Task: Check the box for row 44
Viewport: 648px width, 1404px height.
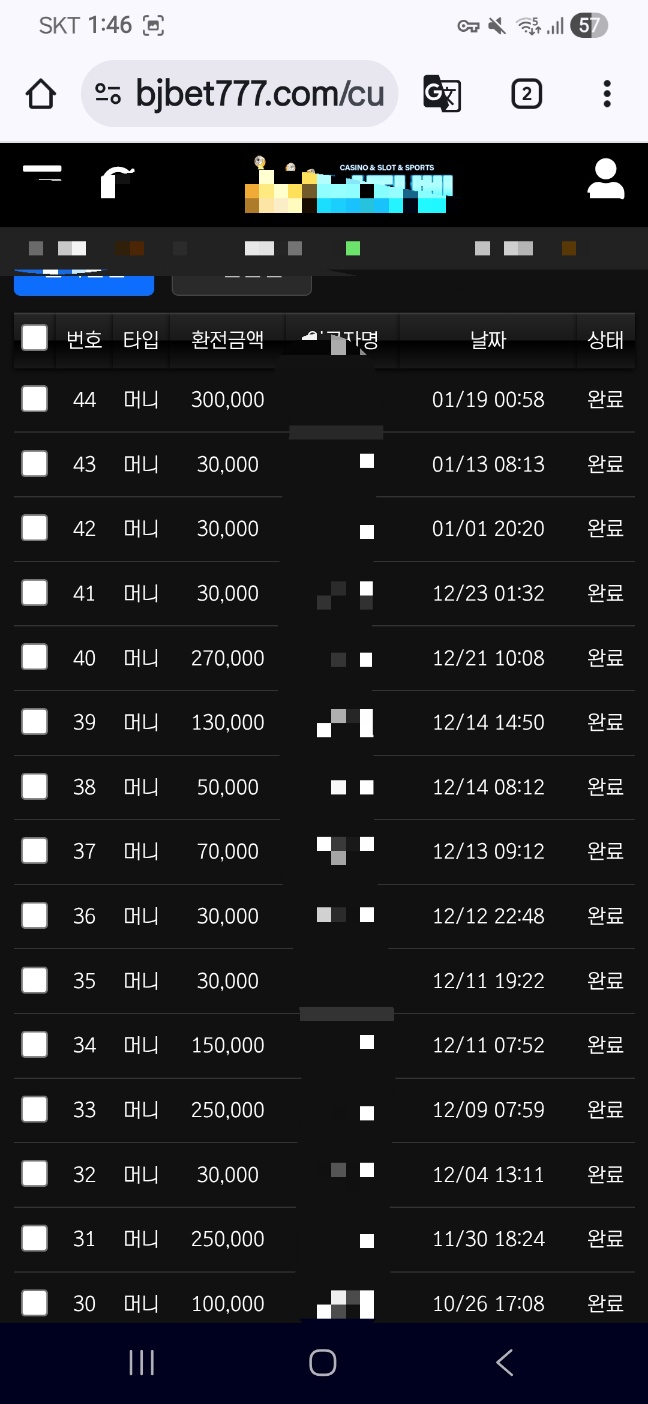Action: [x=35, y=399]
